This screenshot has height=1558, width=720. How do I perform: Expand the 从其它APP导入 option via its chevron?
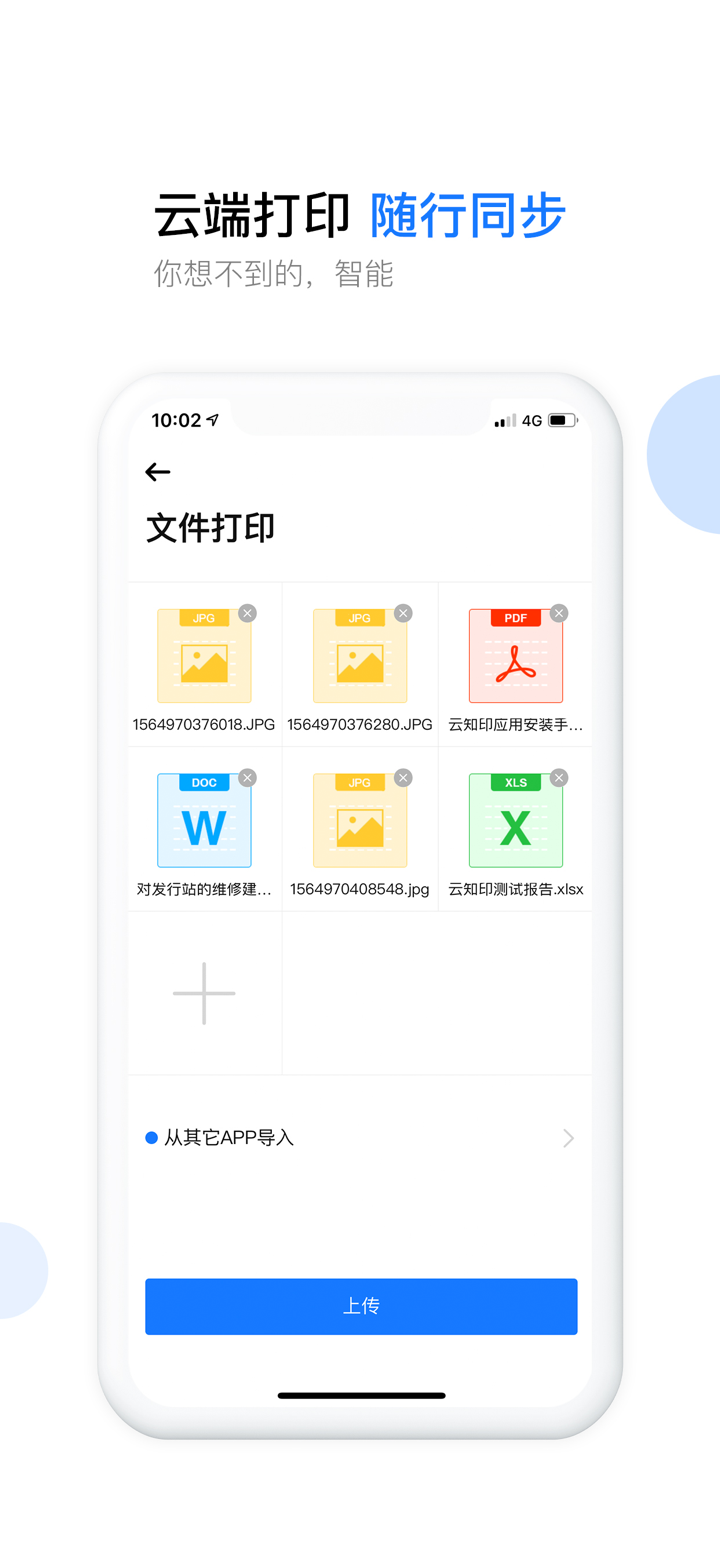tap(568, 1138)
